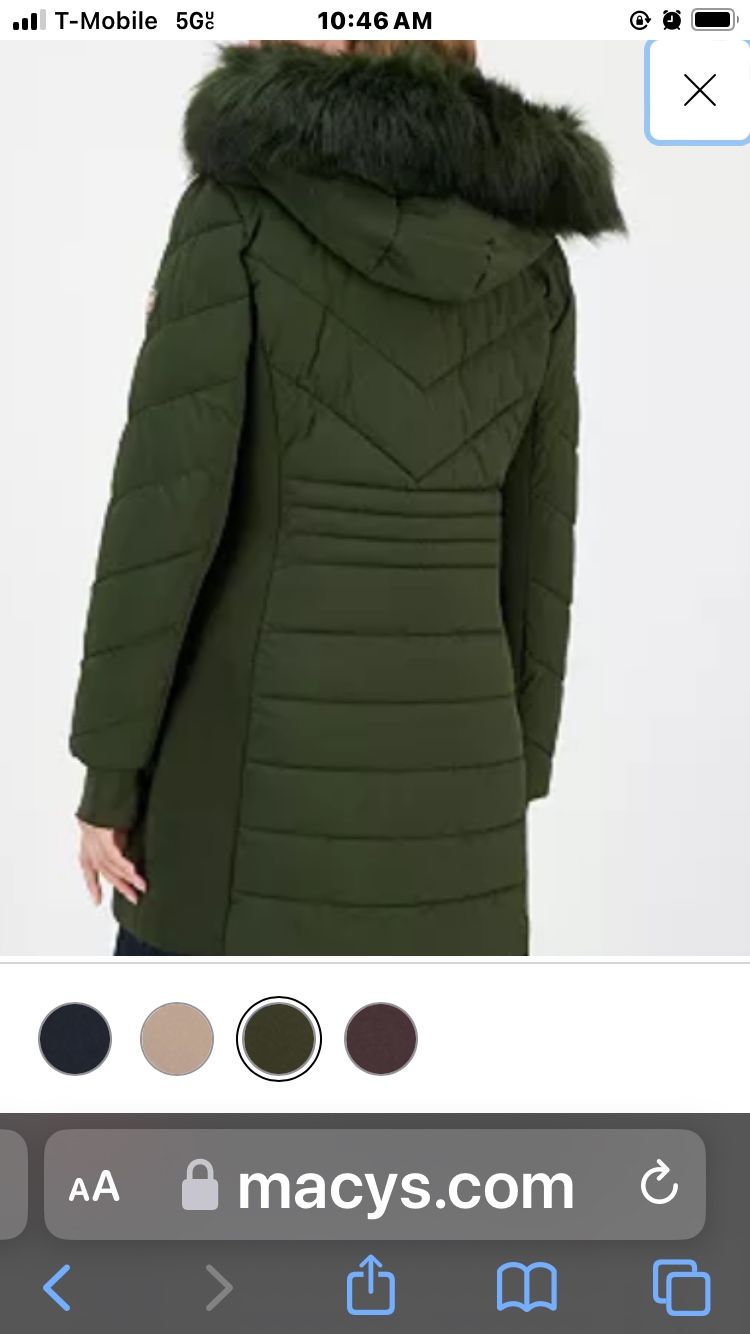Go forward to the next page
The height and width of the screenshot is (1334, 750).
219,1289
